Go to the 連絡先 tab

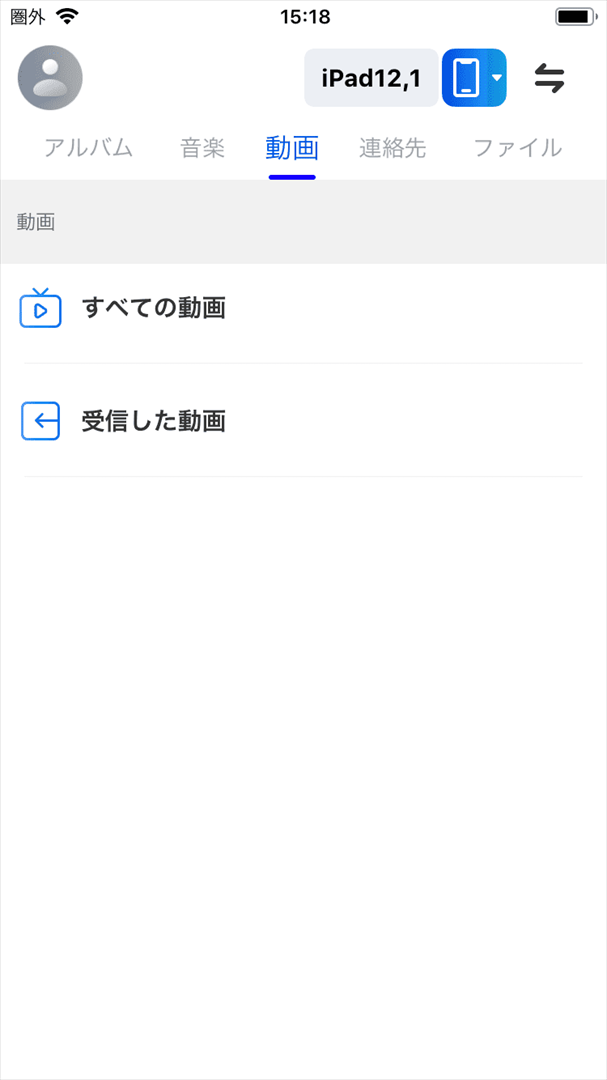[393, 149]
